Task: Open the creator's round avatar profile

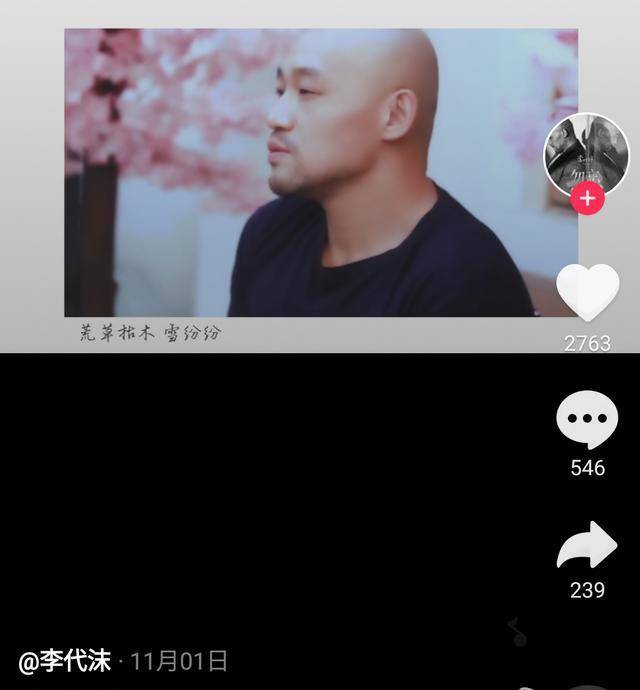Action: (x=586, y=154)
